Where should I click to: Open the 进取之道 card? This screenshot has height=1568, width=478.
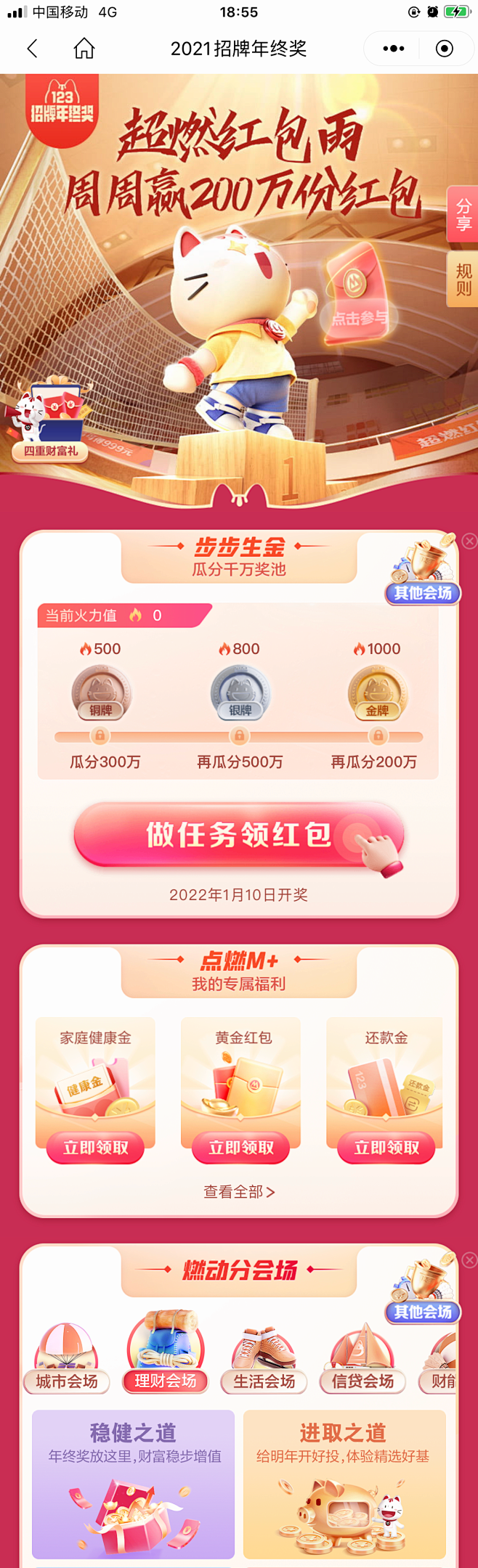tap(344, 1484)
